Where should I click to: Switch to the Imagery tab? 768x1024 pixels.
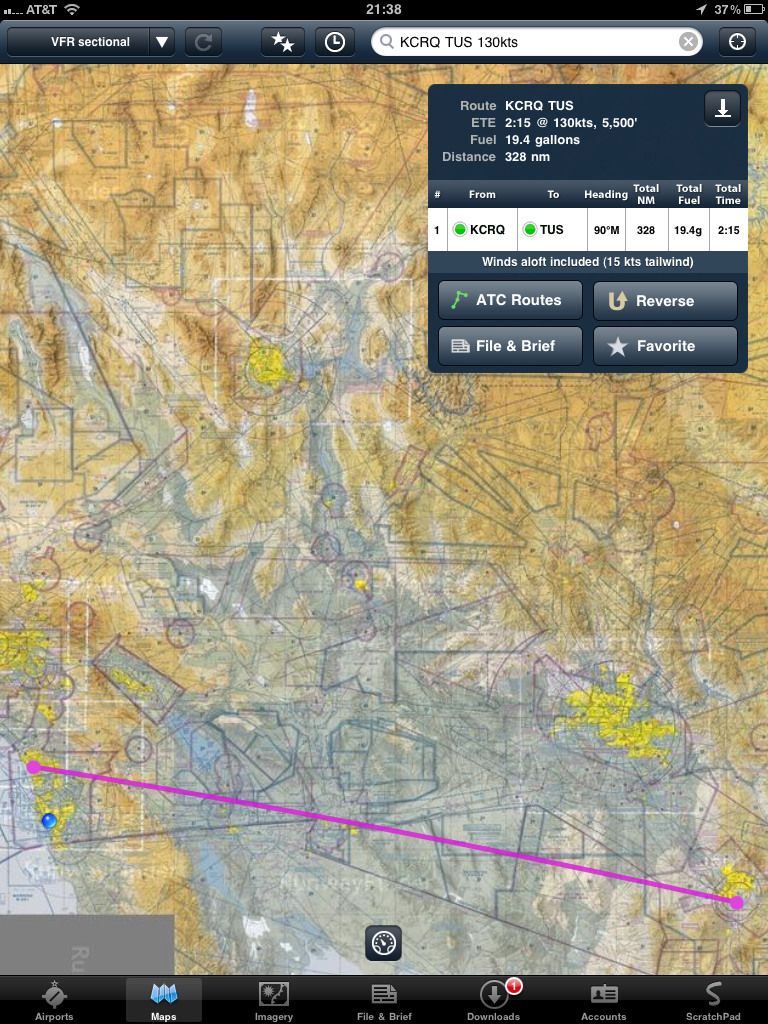pyautogui.click(x=274, y=1000)
